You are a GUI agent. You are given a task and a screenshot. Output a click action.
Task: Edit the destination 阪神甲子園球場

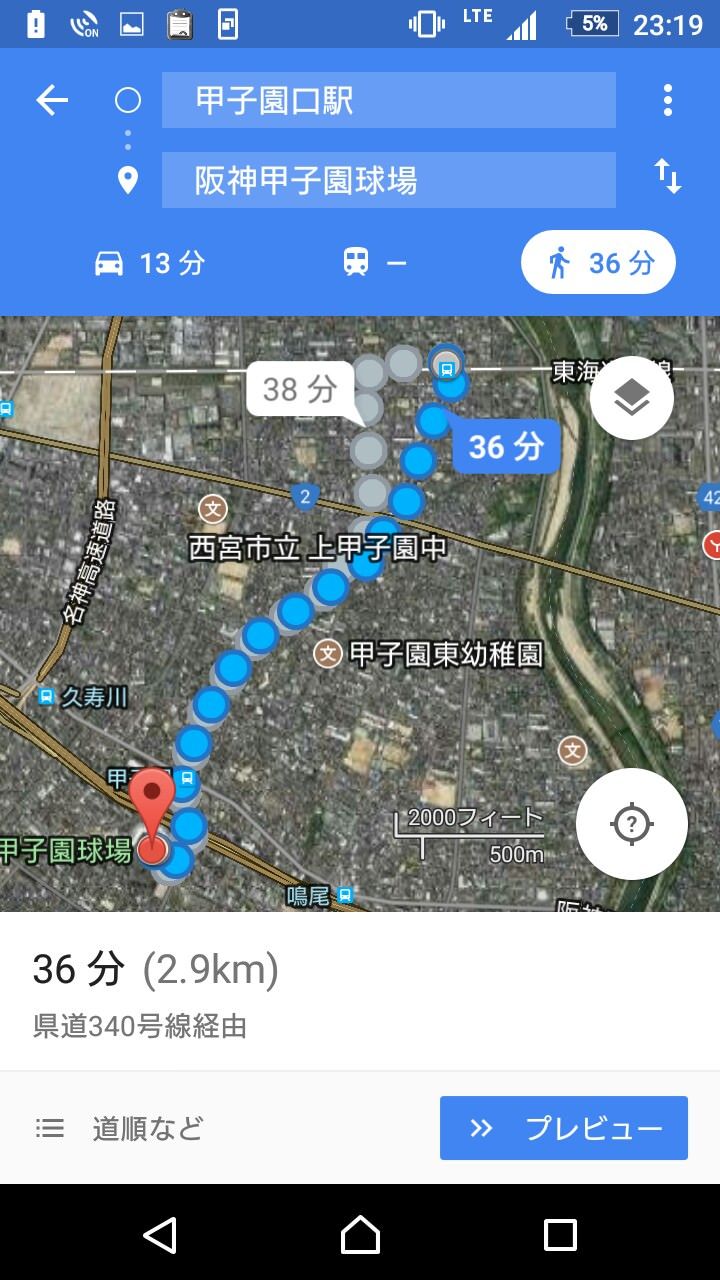pyautogui.click(x=388, y=180)
